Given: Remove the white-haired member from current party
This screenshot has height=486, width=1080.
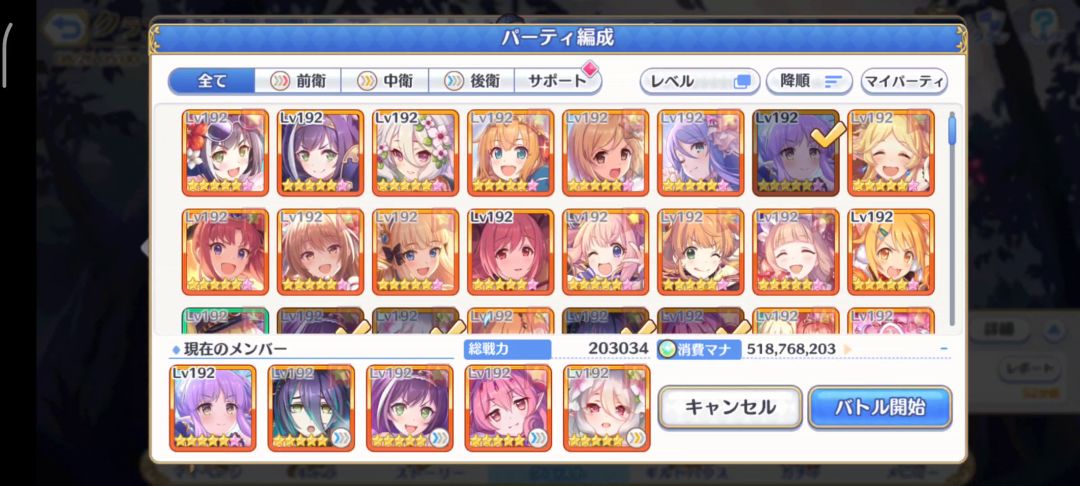Looking at the screenshot, I should click(606, 407).
